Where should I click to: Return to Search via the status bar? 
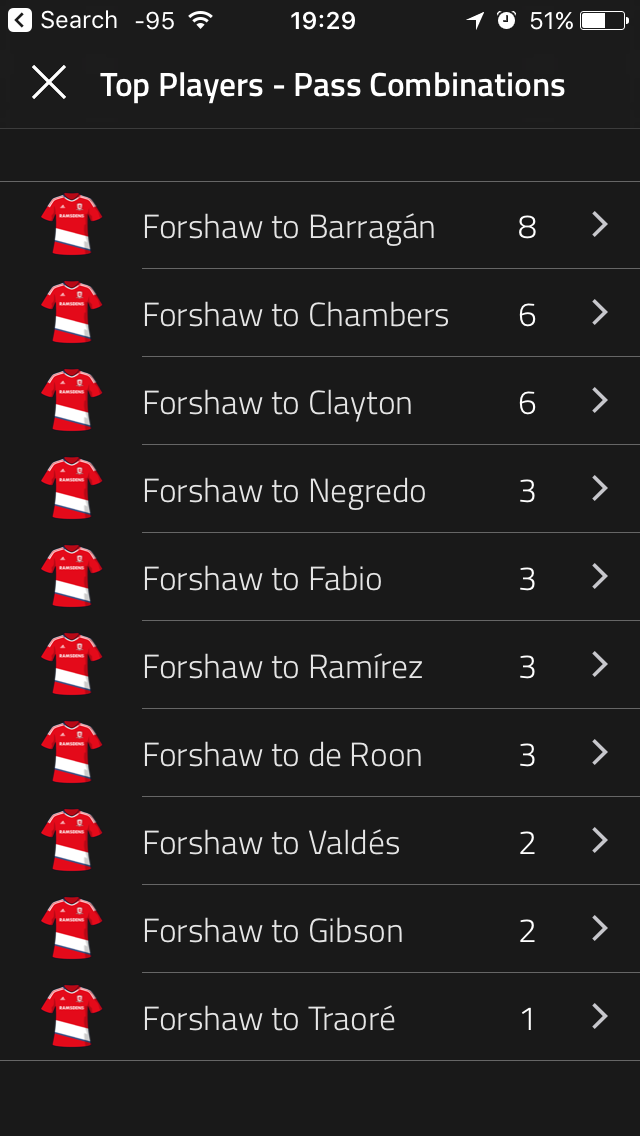[x=62, y=20]
